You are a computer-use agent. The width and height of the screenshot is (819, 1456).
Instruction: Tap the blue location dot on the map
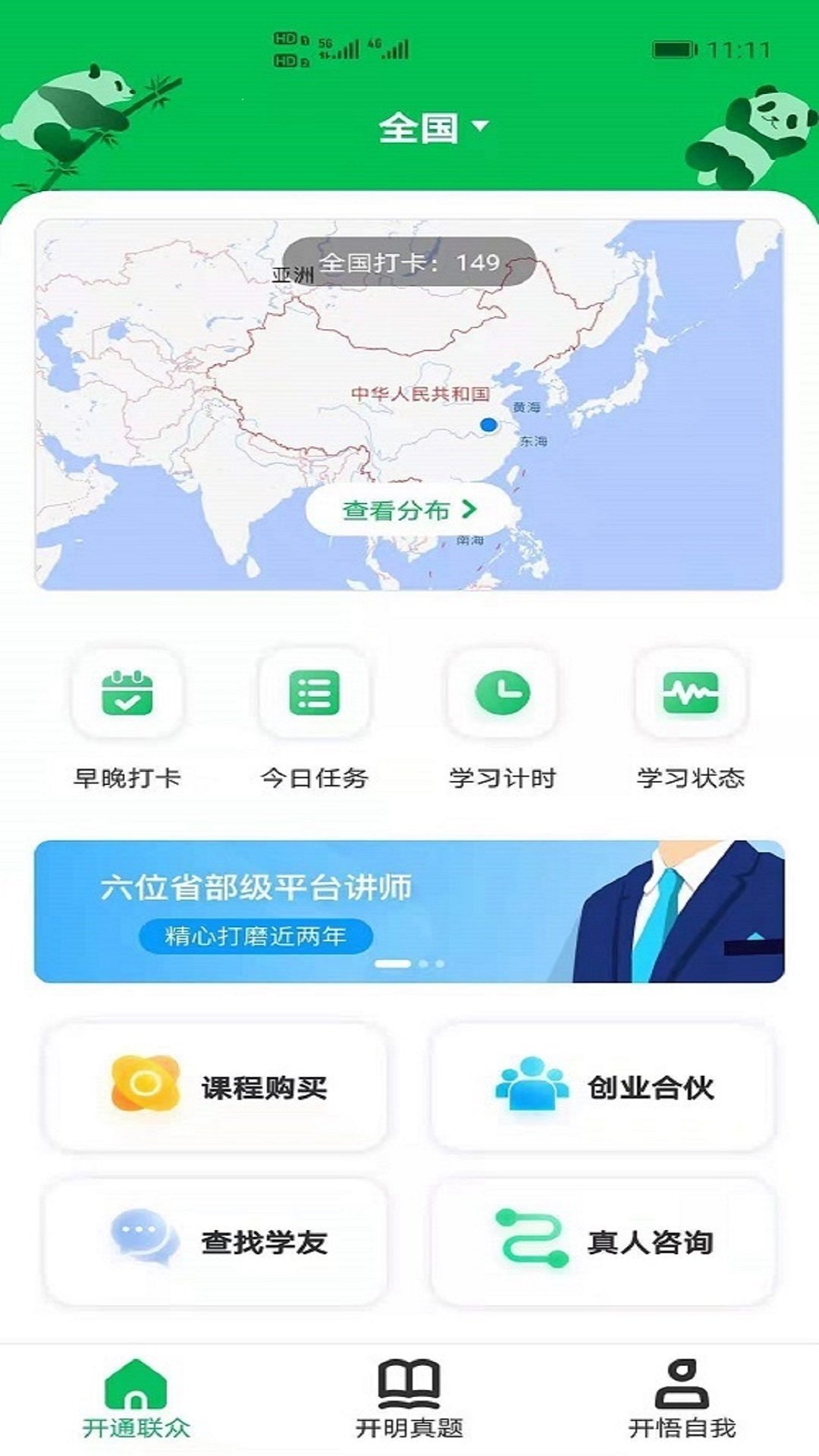(x=488, y=425)
